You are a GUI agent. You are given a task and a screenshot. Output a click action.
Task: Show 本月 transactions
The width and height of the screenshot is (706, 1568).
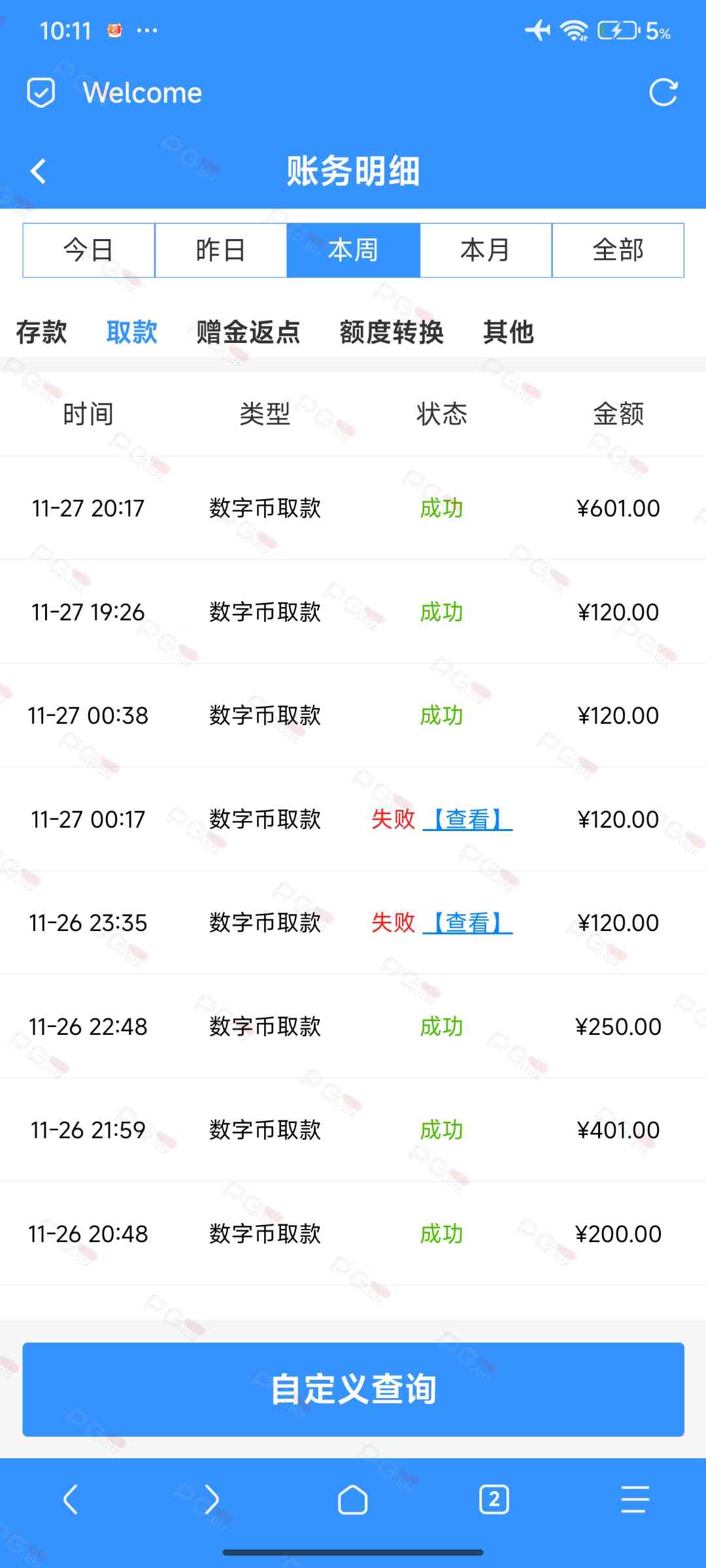(x=486, y=250)
